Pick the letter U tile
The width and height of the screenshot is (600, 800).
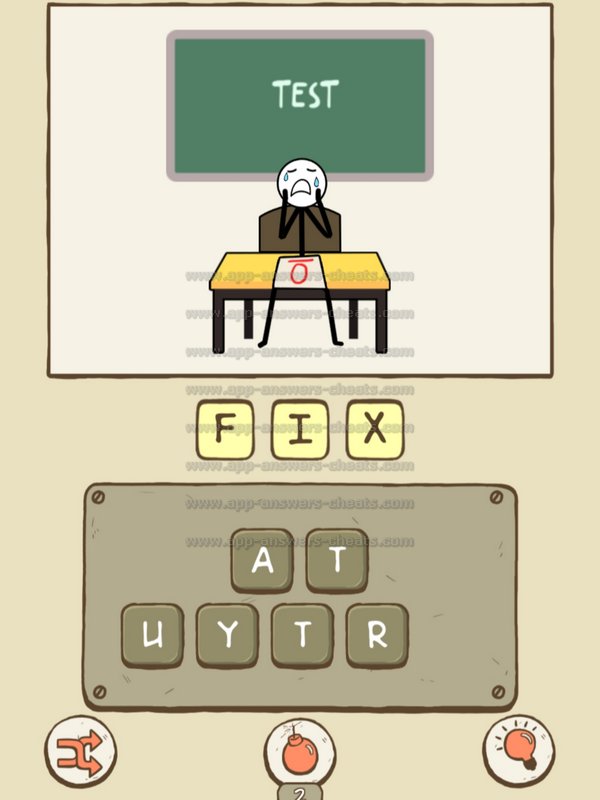pos(152,636)
